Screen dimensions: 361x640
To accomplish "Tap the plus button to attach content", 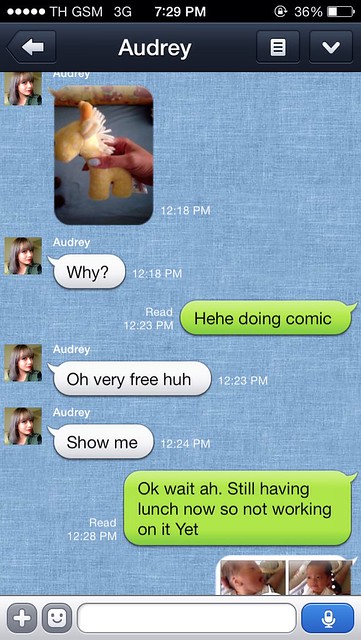I will point(22,618).
